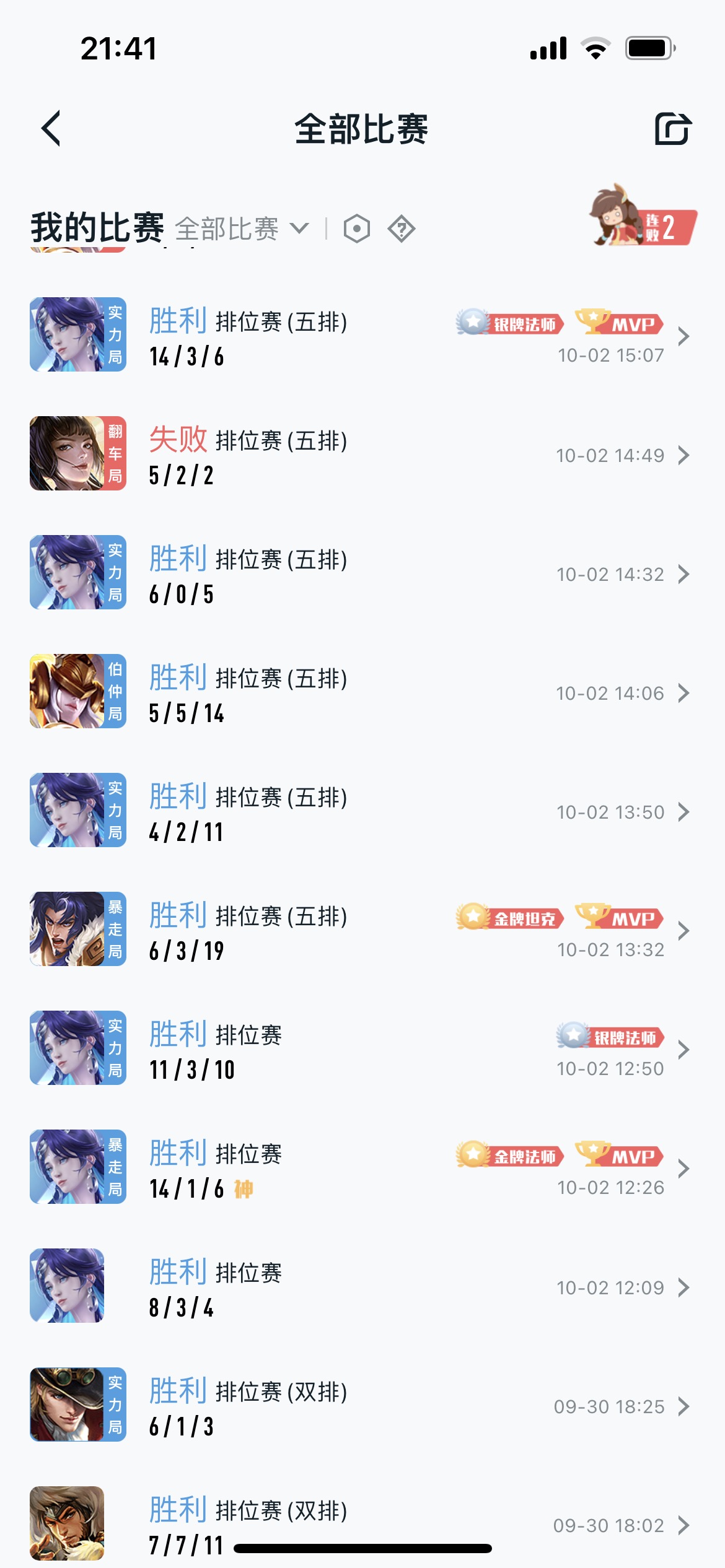Open the 11/3/10 match at 10-02 12:50
This screenshot has height=1568, width=725.
pos(362,1048)
